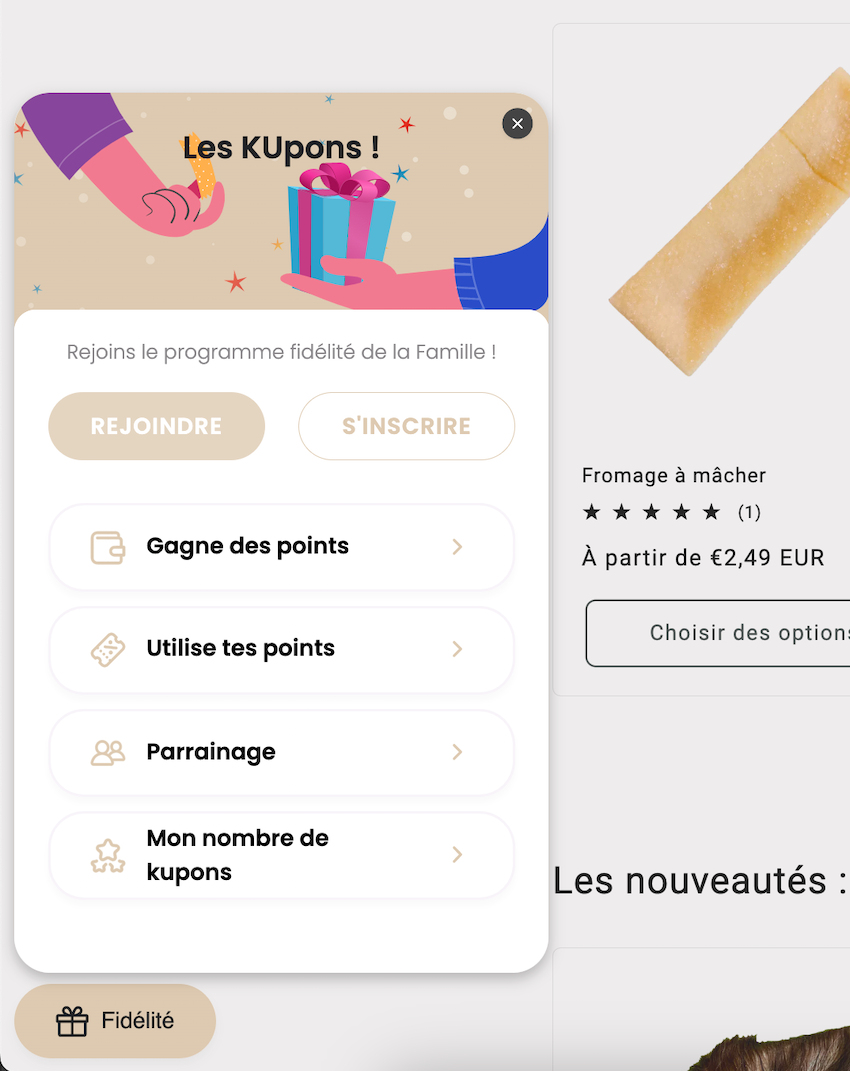Open the Gagne des points row
Image resolution: width=850 pixels, height=1071 pixels.
(x=281, y=547)
